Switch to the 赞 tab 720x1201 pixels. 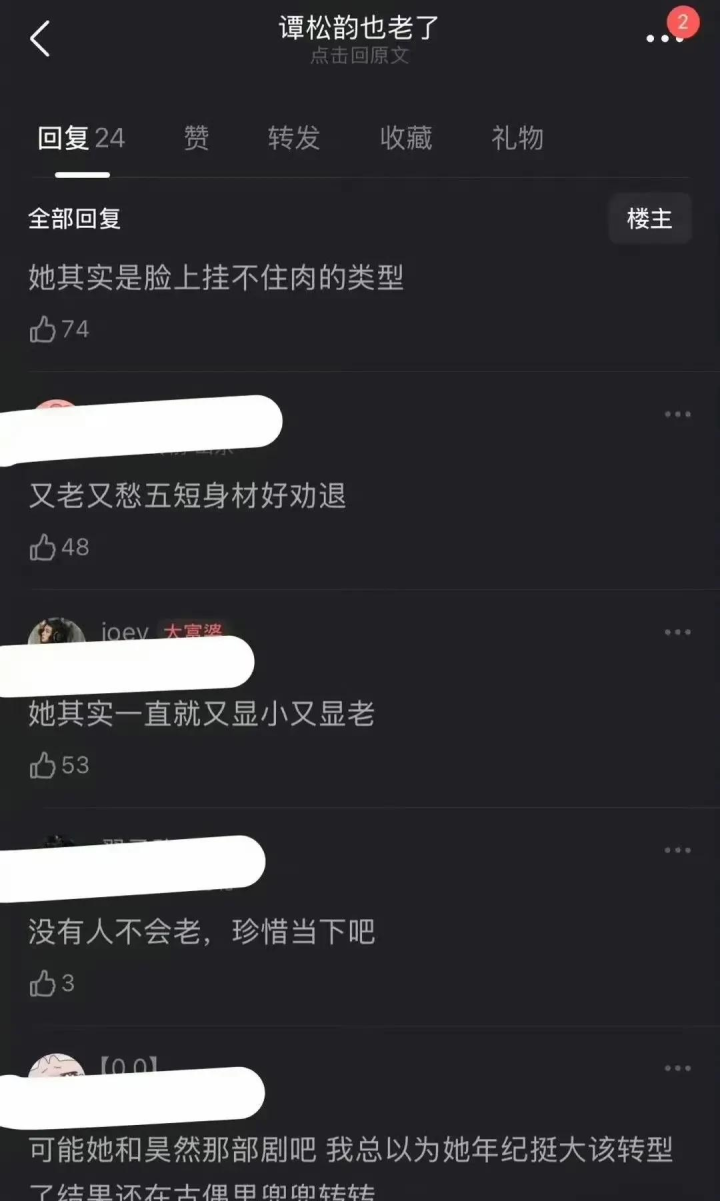point(196,138)
